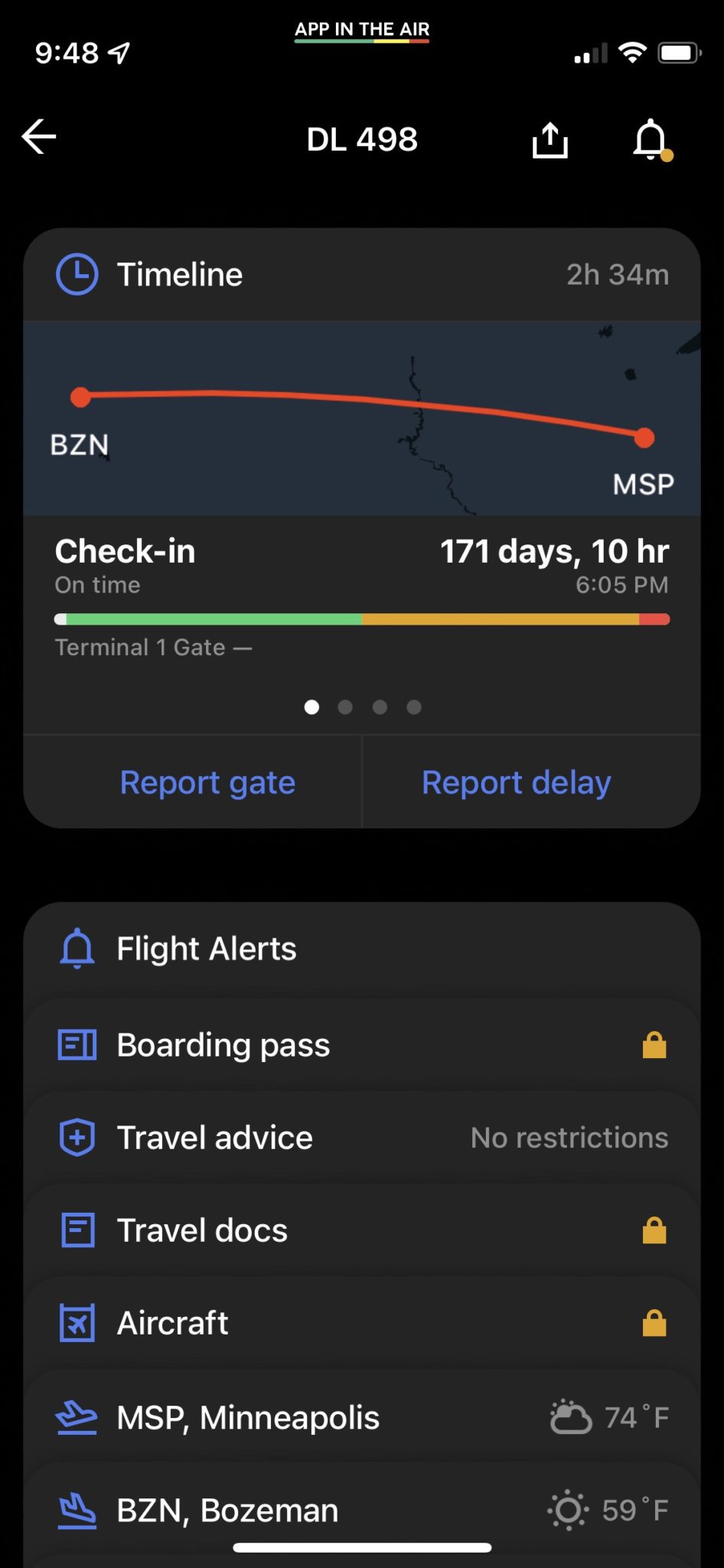The height and width of the screenshot is (1568, 724).
Task: Tap the check-in progress bar
Action: point(362,619)
